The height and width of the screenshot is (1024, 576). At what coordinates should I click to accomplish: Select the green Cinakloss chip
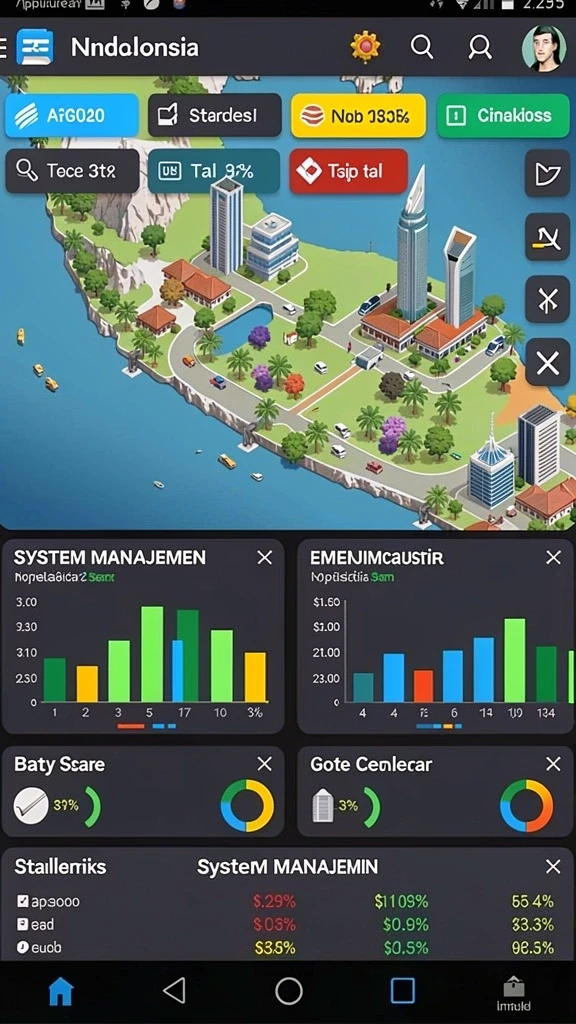503,116
